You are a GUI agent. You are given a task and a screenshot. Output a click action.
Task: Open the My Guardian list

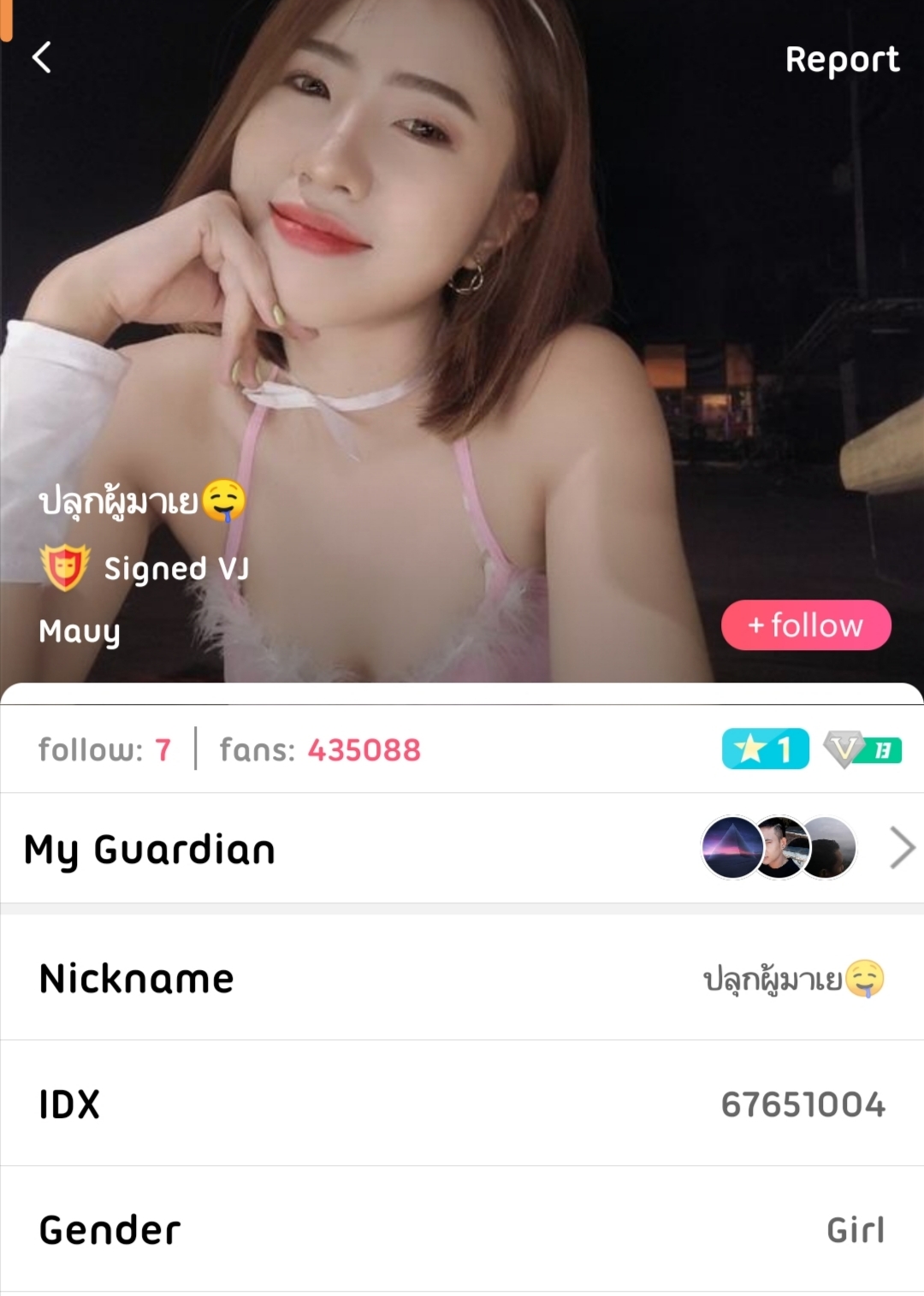(902, 848)
